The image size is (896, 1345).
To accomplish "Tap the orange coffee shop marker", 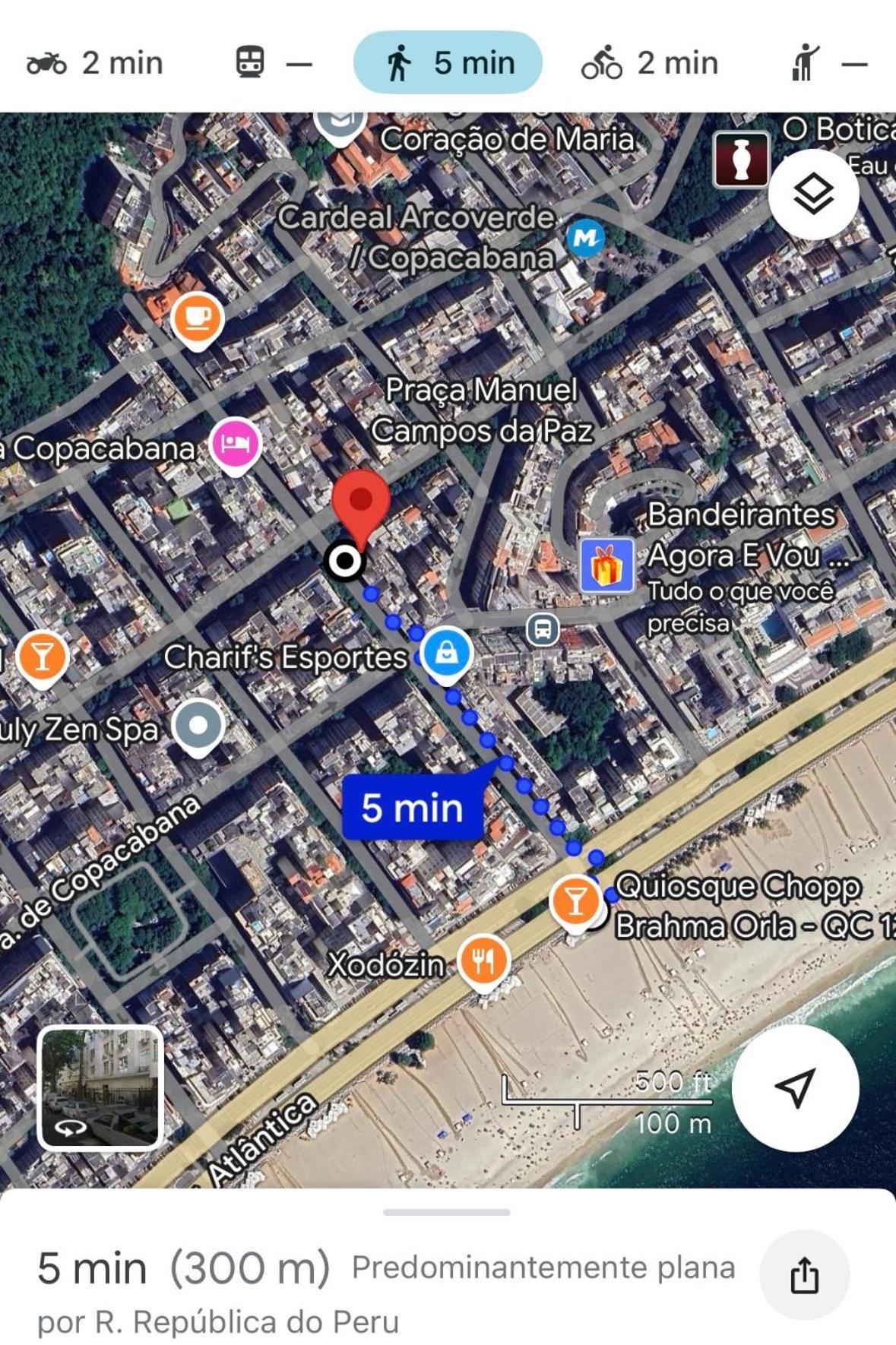I will click(197, 318).
